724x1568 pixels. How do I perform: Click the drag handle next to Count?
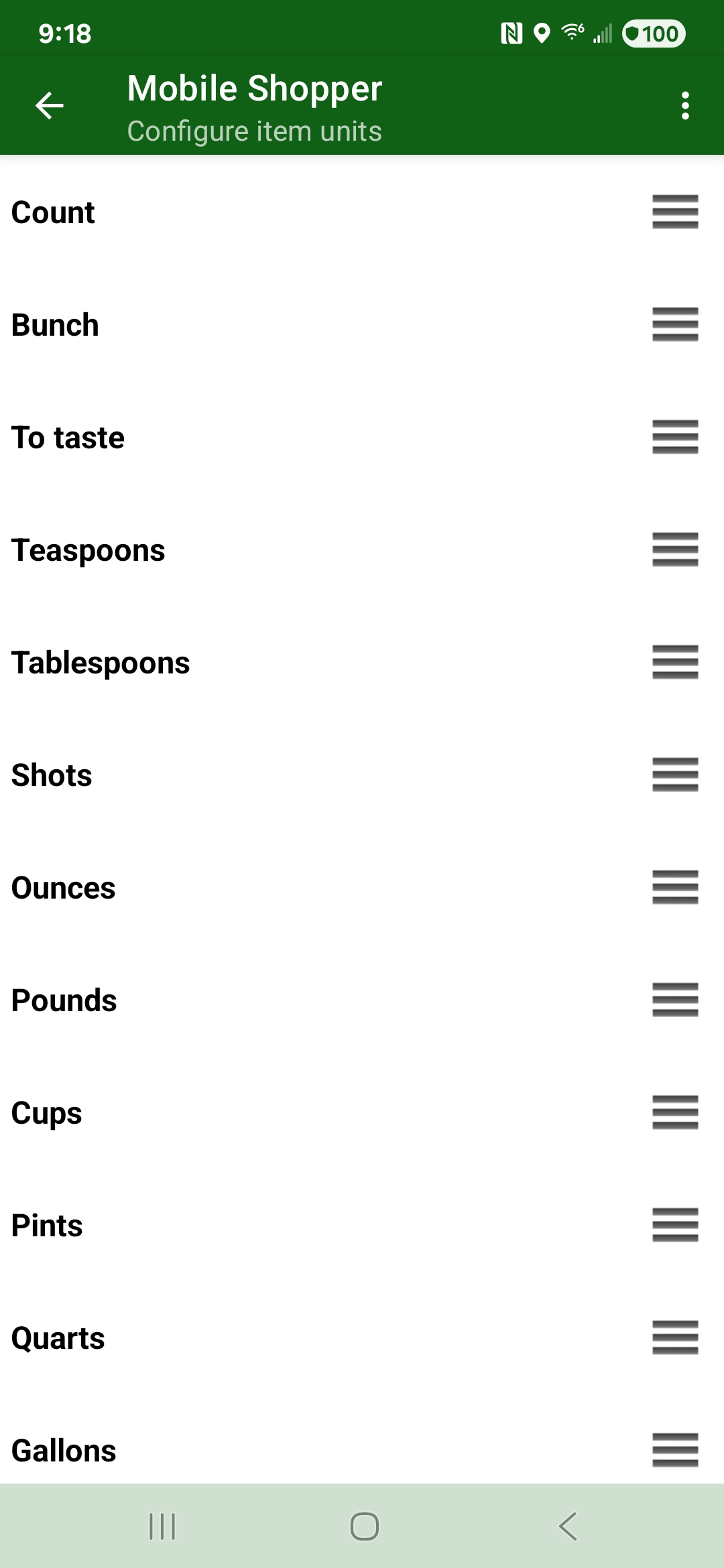pyautogui.click(x=674, y=213)
